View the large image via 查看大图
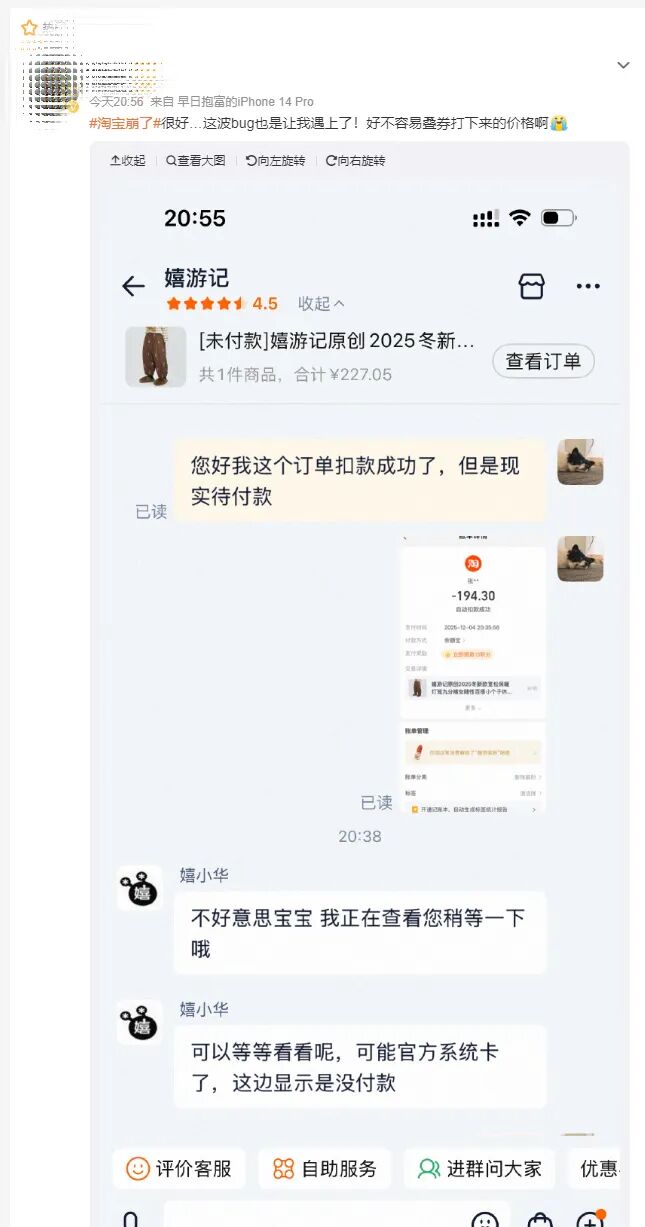 196,161
